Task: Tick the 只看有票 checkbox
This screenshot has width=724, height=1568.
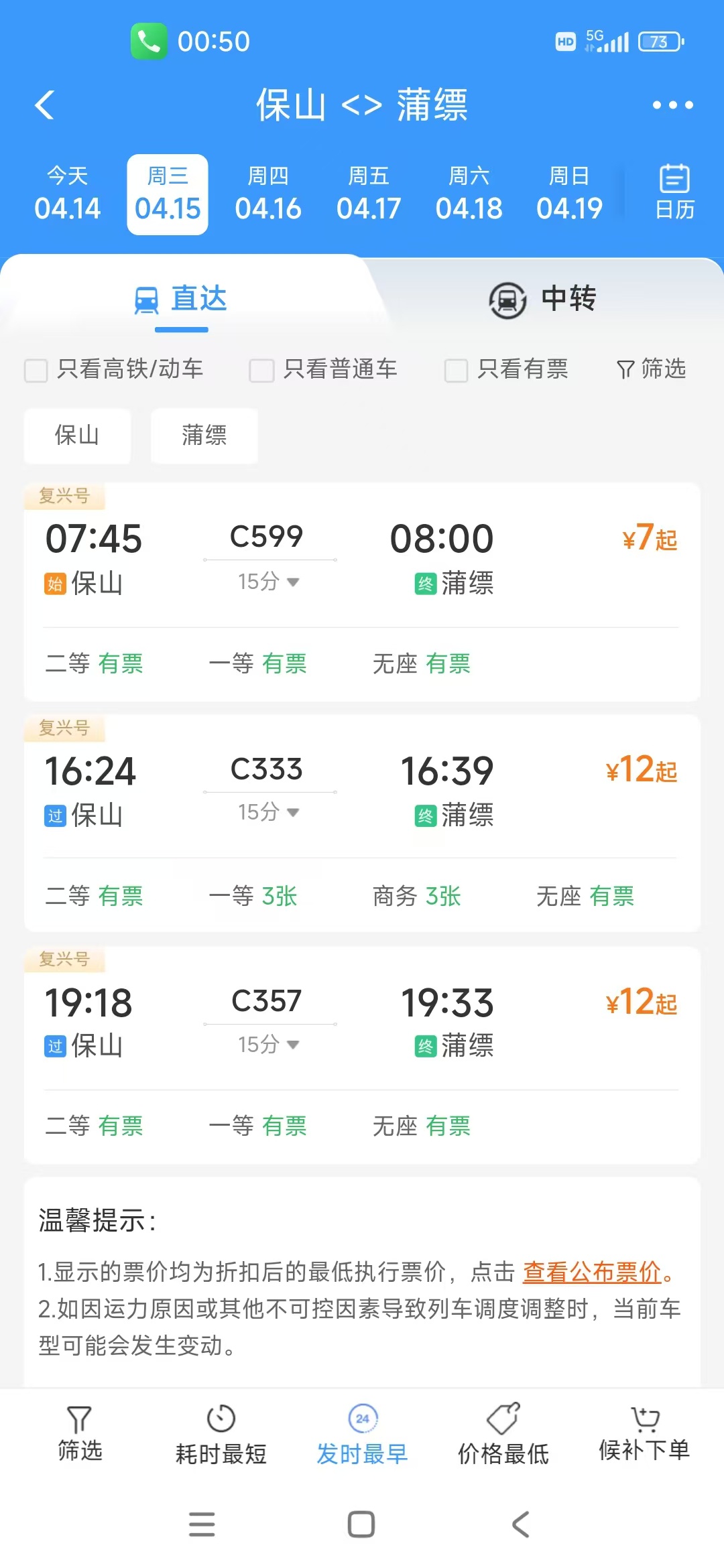Action: pos(457,370)
